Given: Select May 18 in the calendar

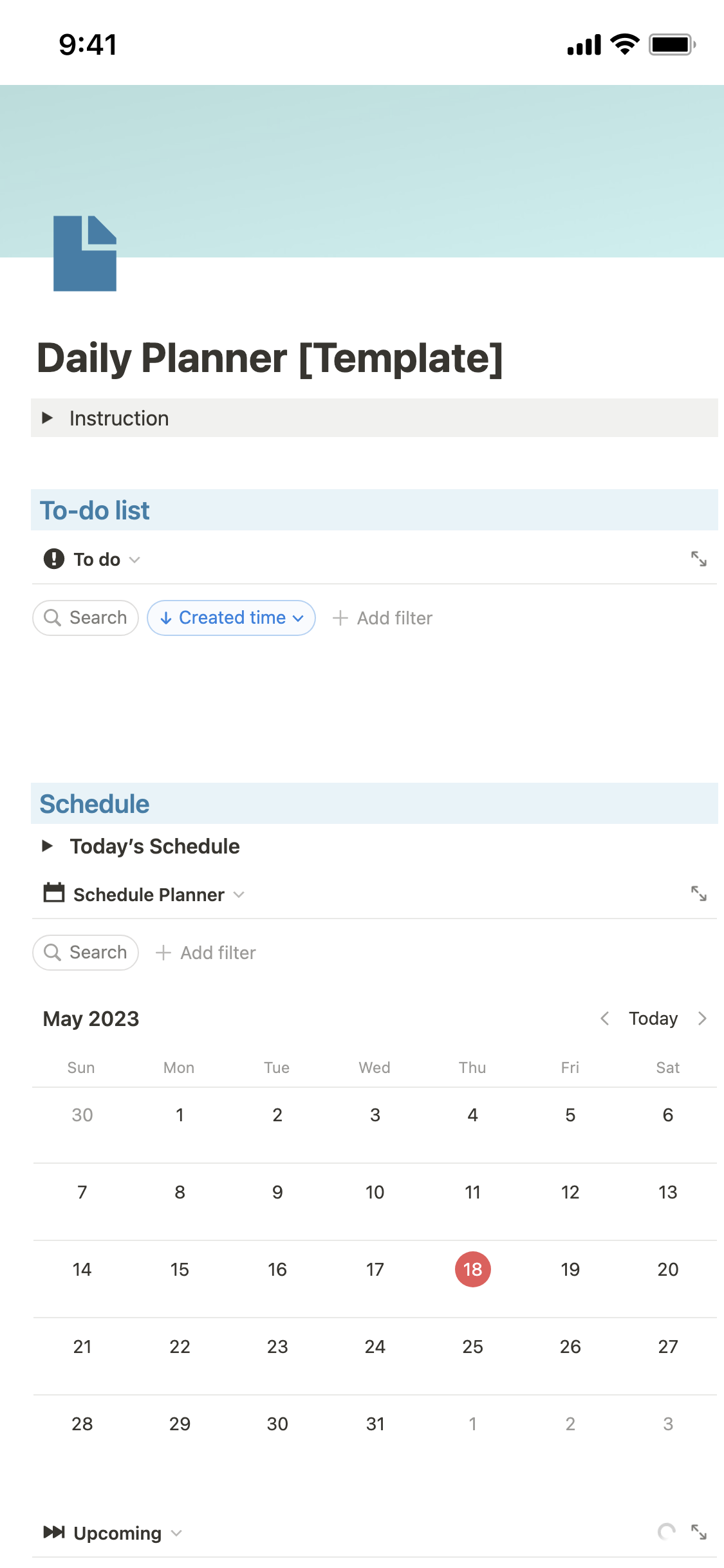Looking at the screenshot, I should tap(472, 1269).
